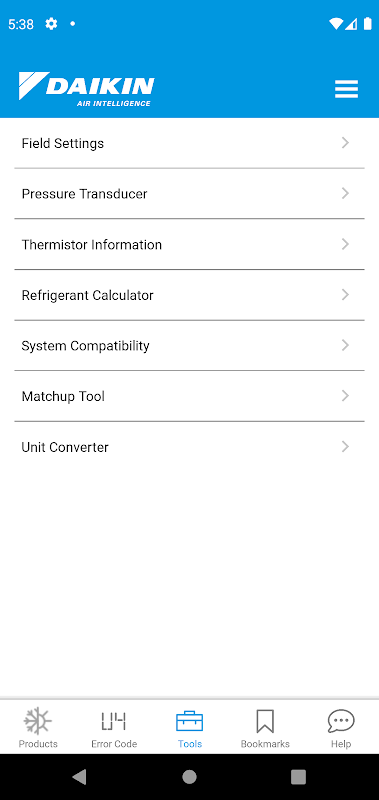The width and height of the screenshot is (379, 800).
Task: Open the hamburger menu
Action: point(346,89)
